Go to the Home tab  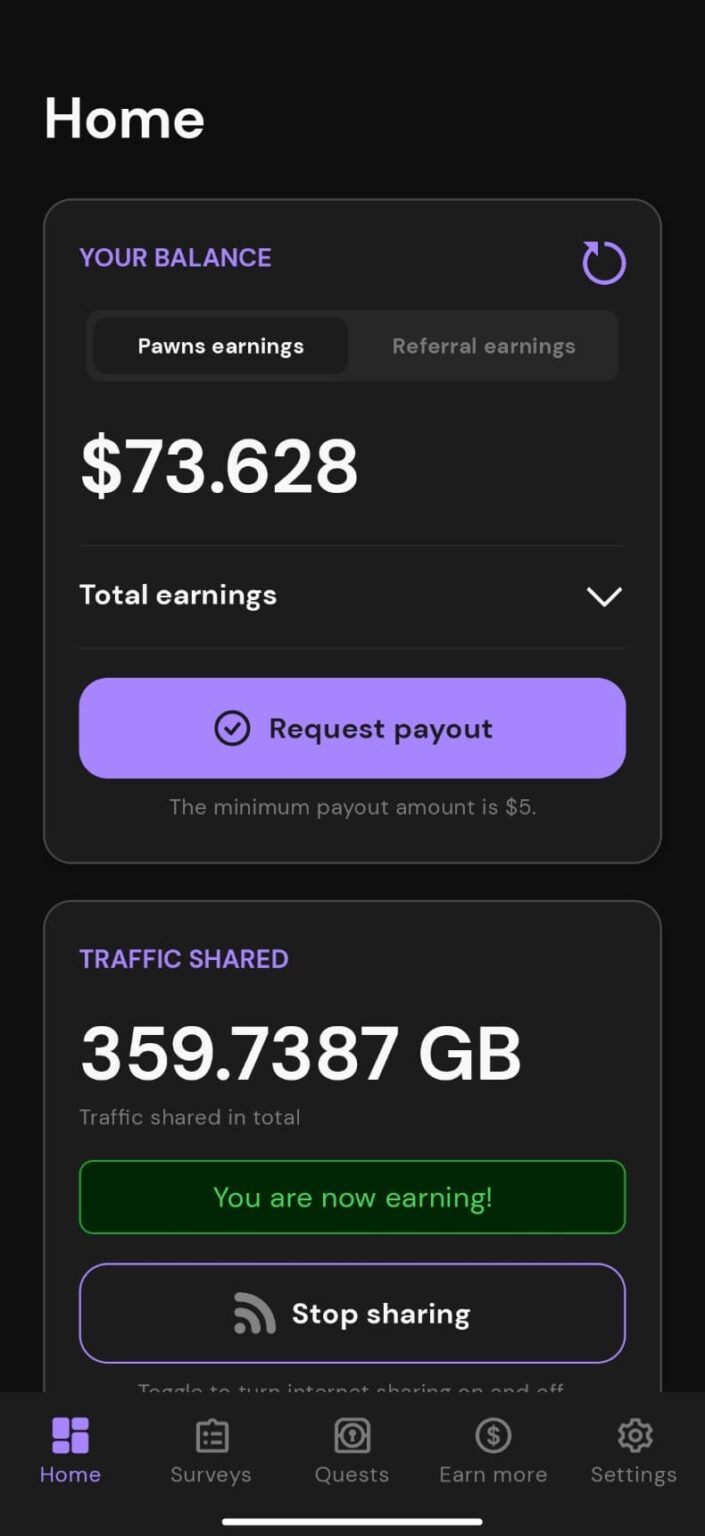70,1450
